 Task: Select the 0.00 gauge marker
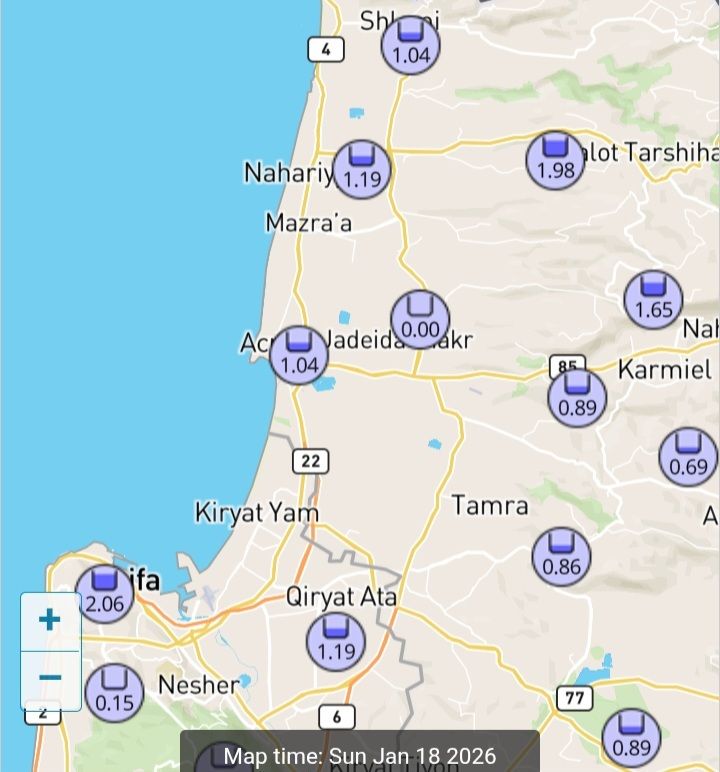(x=419, y=320)
